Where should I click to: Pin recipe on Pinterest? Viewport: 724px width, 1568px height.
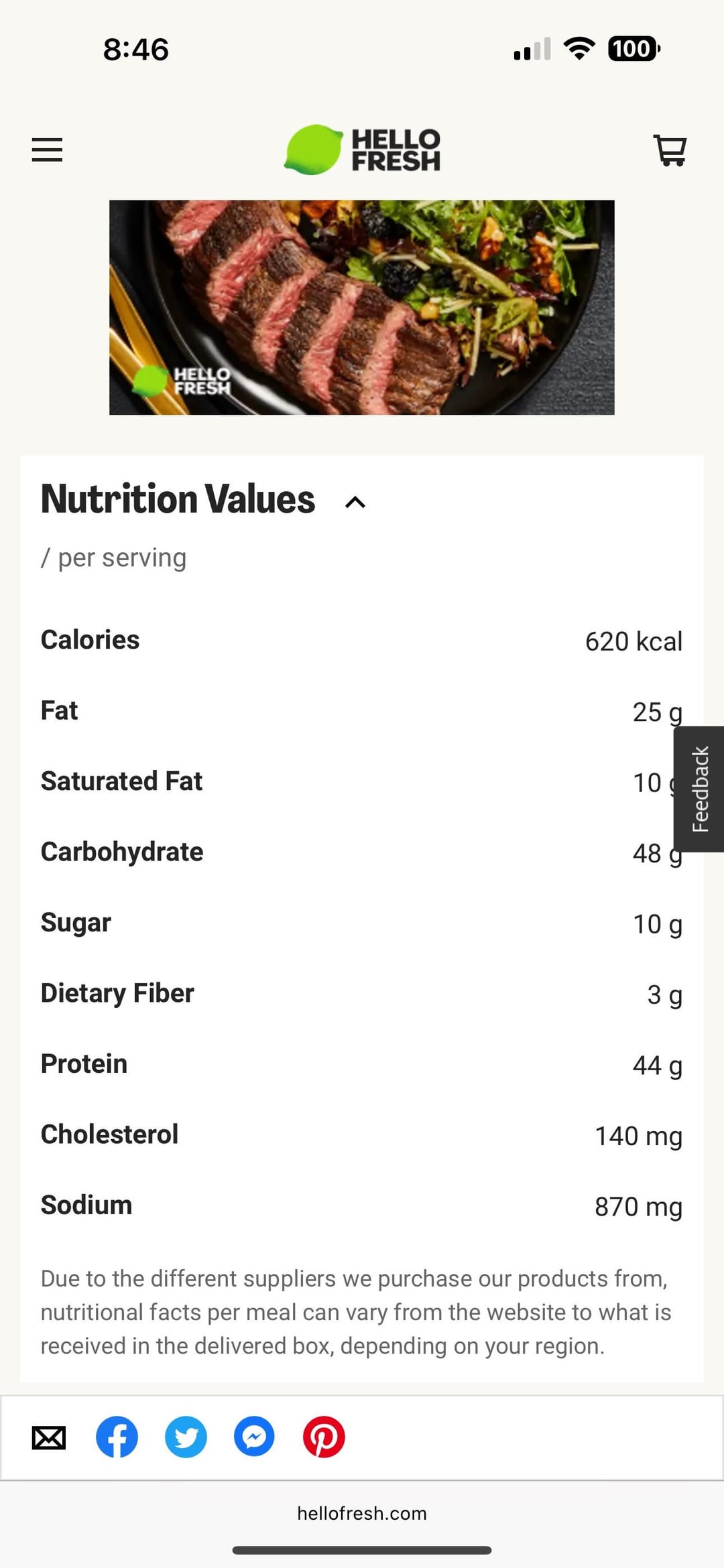[324, 1437]
